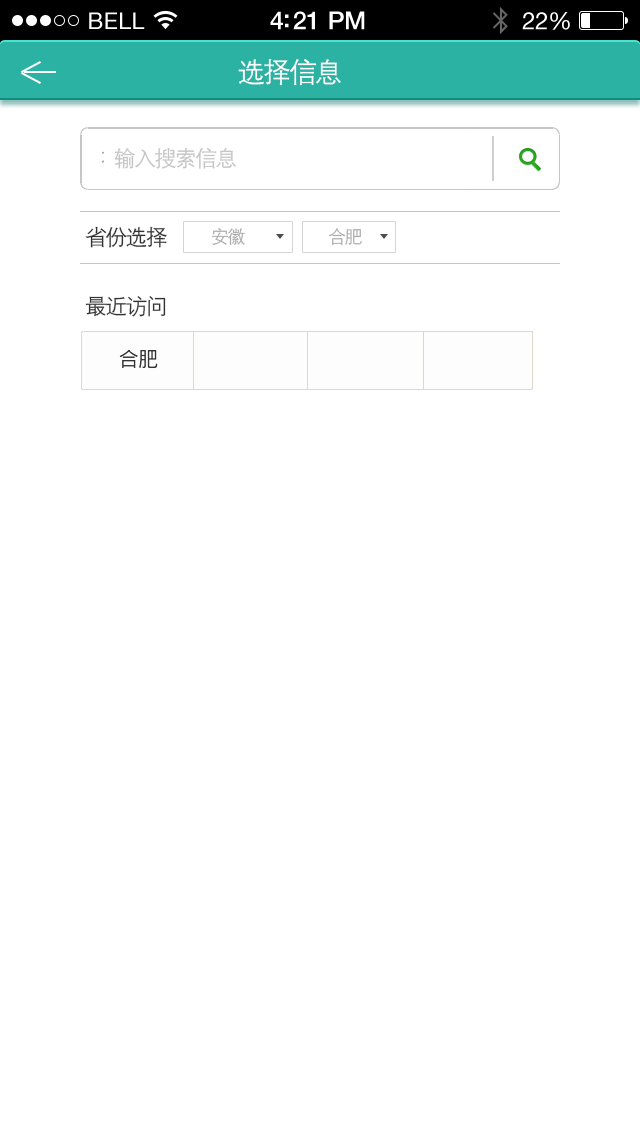640x1136 pixels.
Task: Open the 合肥 city dropdown
Action: (x=349, y=237)
